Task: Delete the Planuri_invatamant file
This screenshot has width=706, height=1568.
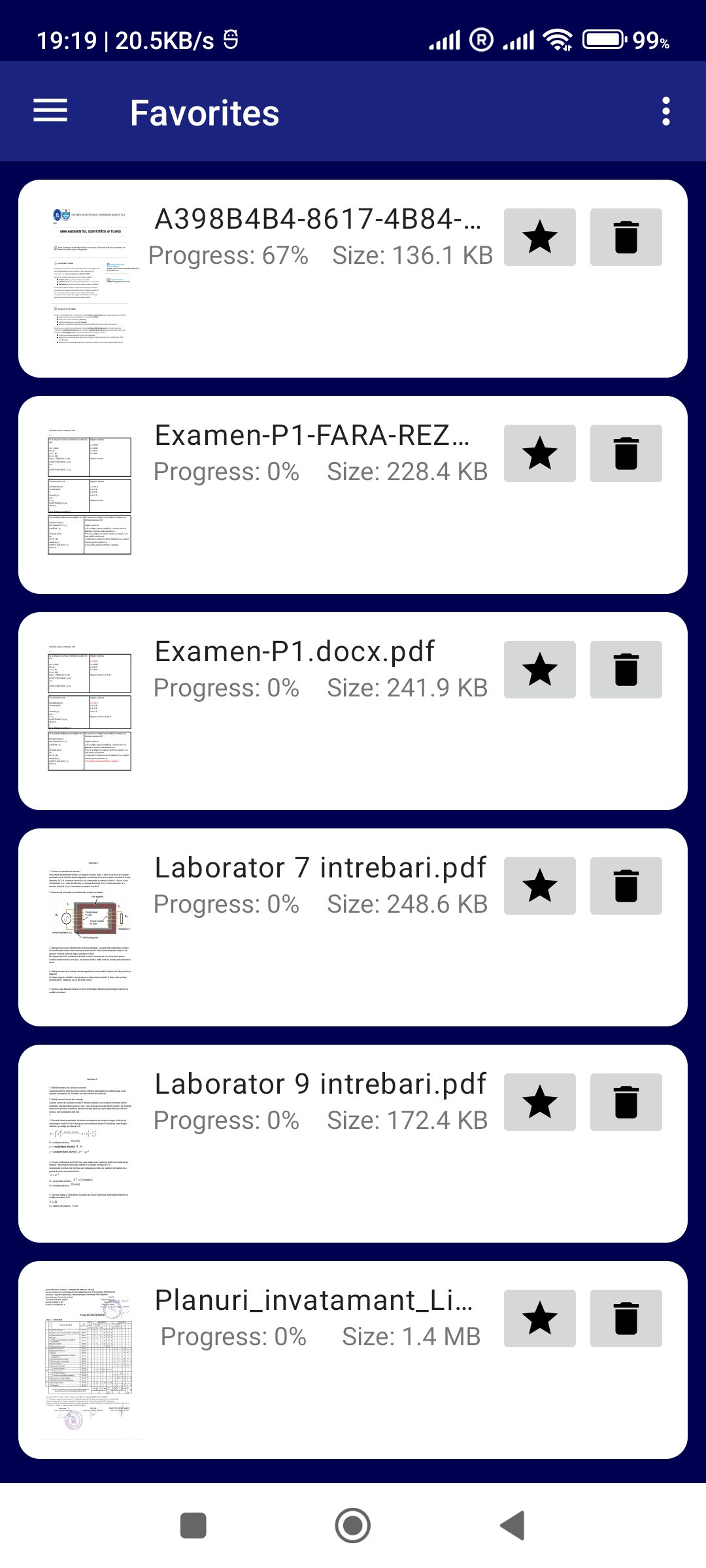Action: pos(625,1317)
